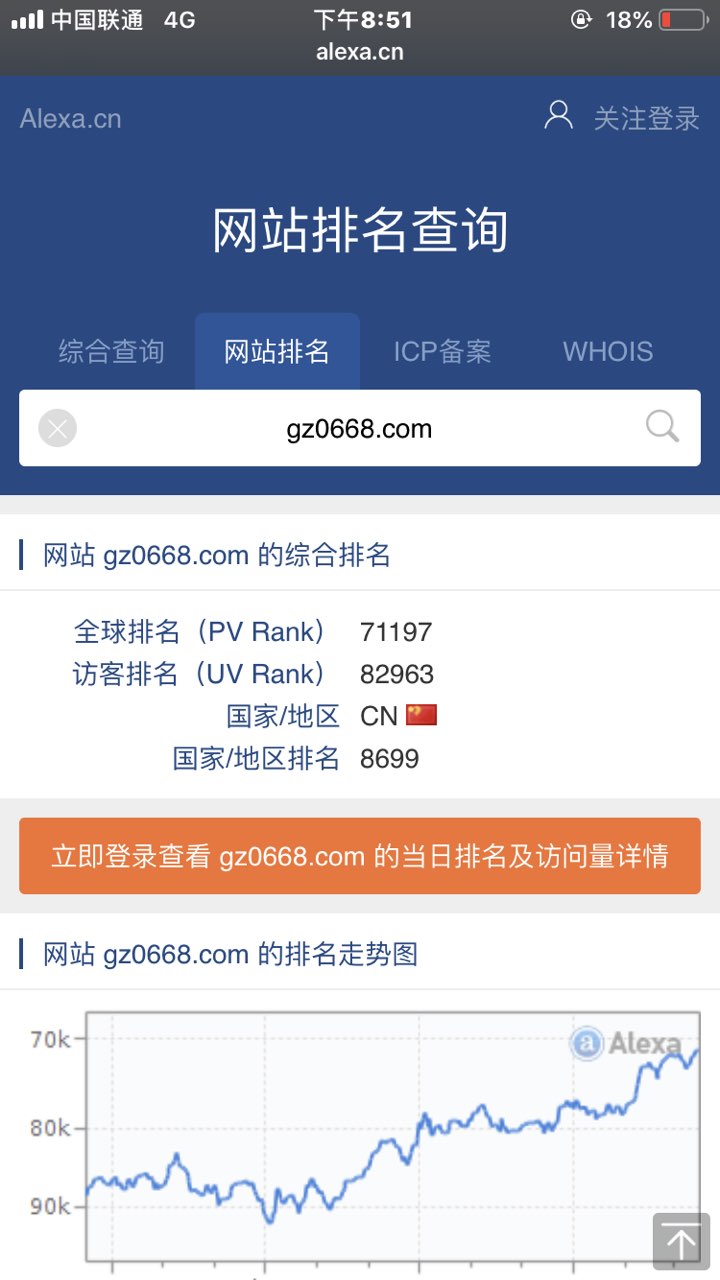This screenshot has width=720, height=1280.
Task: Clear the domain search field
Action: (58, 429)
